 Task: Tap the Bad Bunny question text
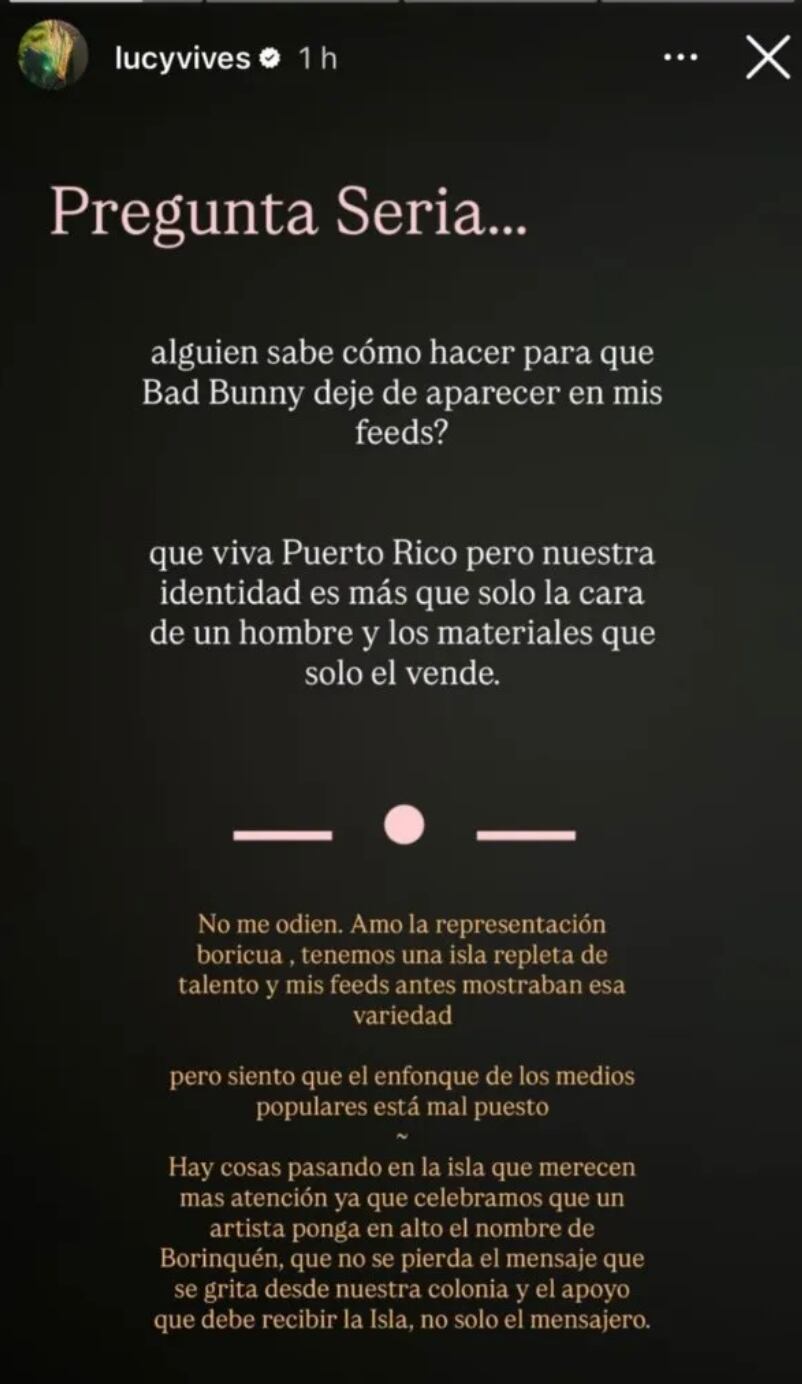click(x=401, y=393)
